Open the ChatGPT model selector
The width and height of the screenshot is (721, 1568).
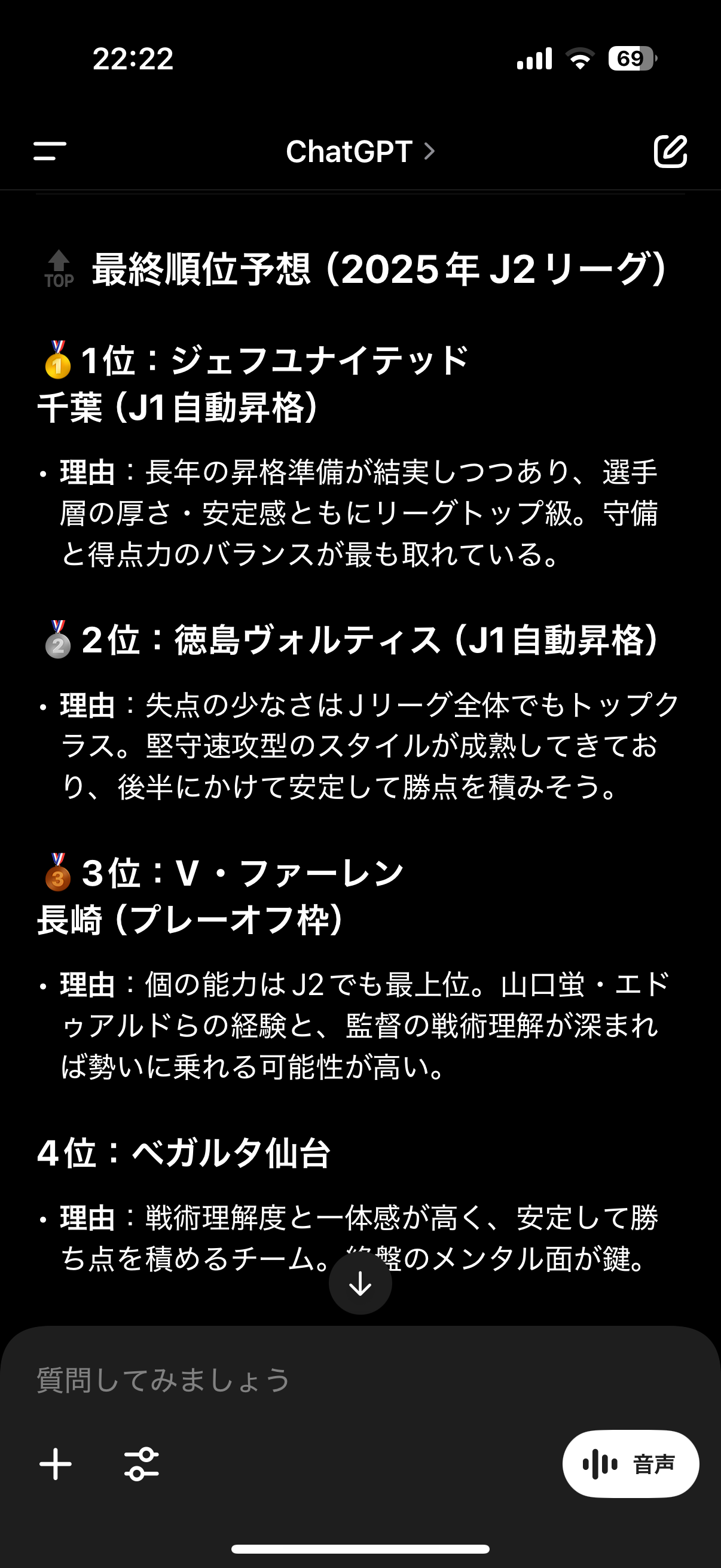point(360,151)
